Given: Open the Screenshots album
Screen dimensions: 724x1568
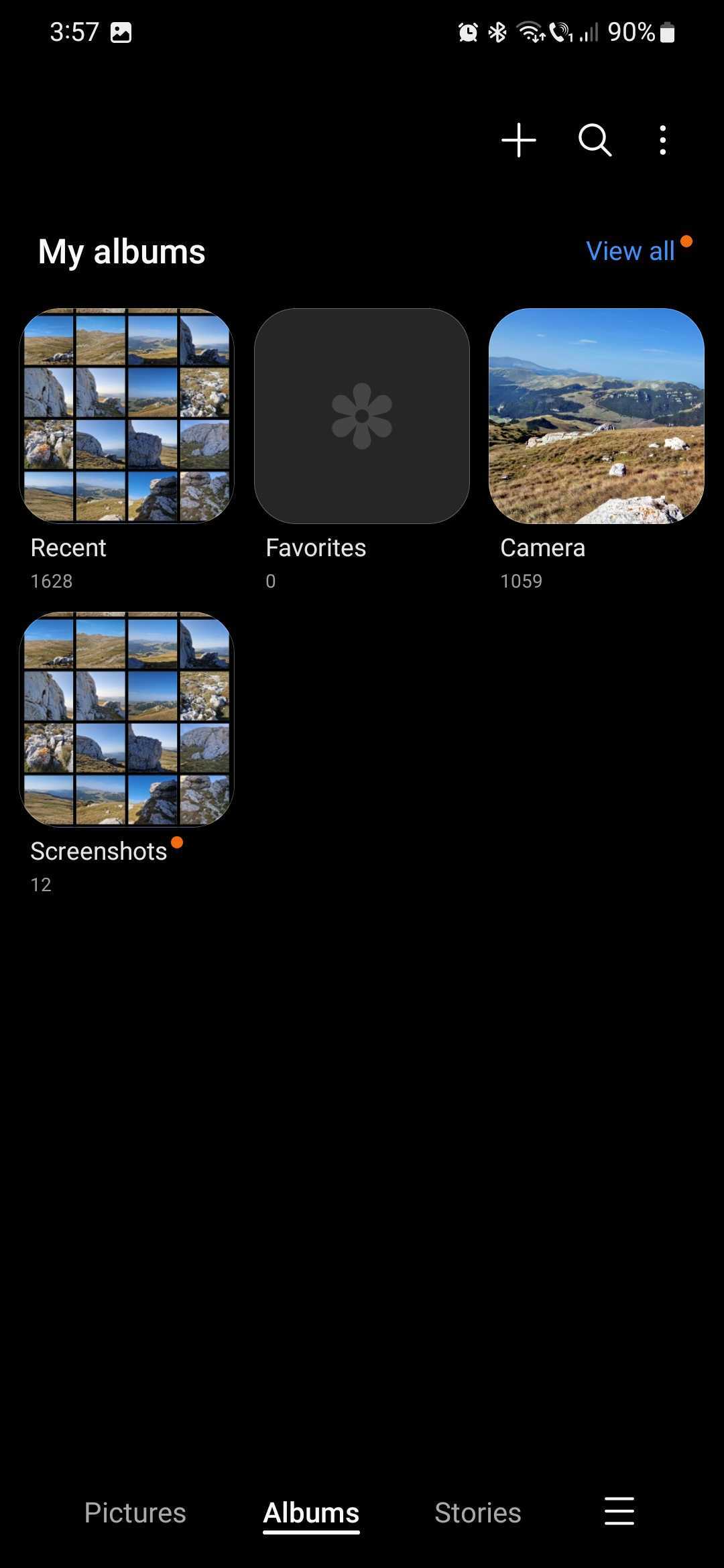Looking at the screenshot, I should tap(127, 719).
